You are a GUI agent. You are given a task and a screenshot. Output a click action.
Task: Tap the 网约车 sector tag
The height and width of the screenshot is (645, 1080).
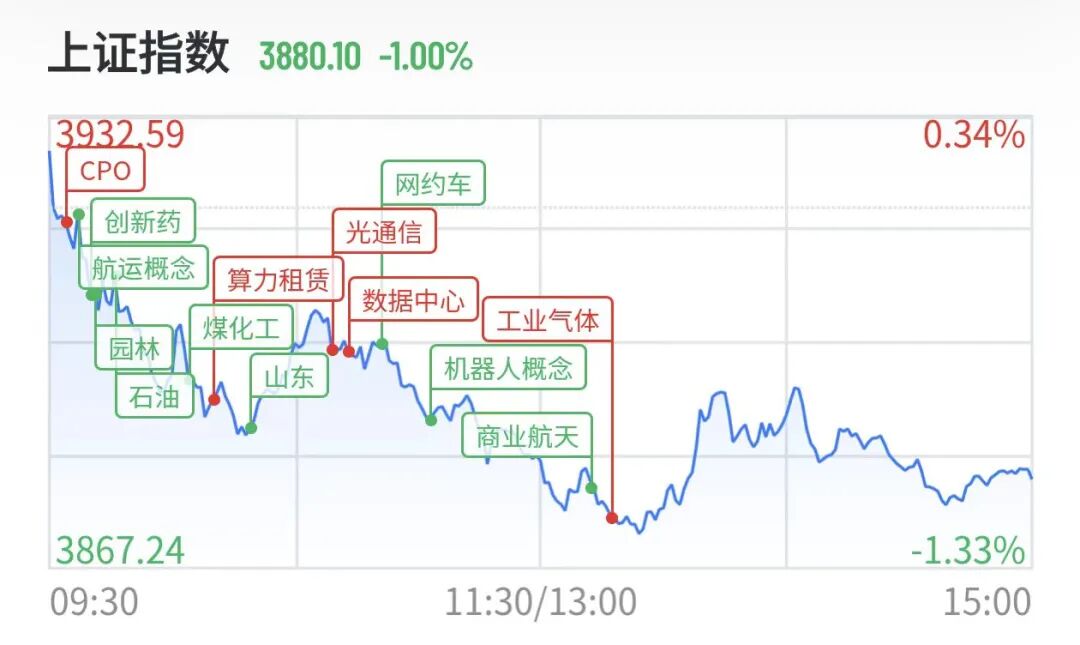point(433,184)
